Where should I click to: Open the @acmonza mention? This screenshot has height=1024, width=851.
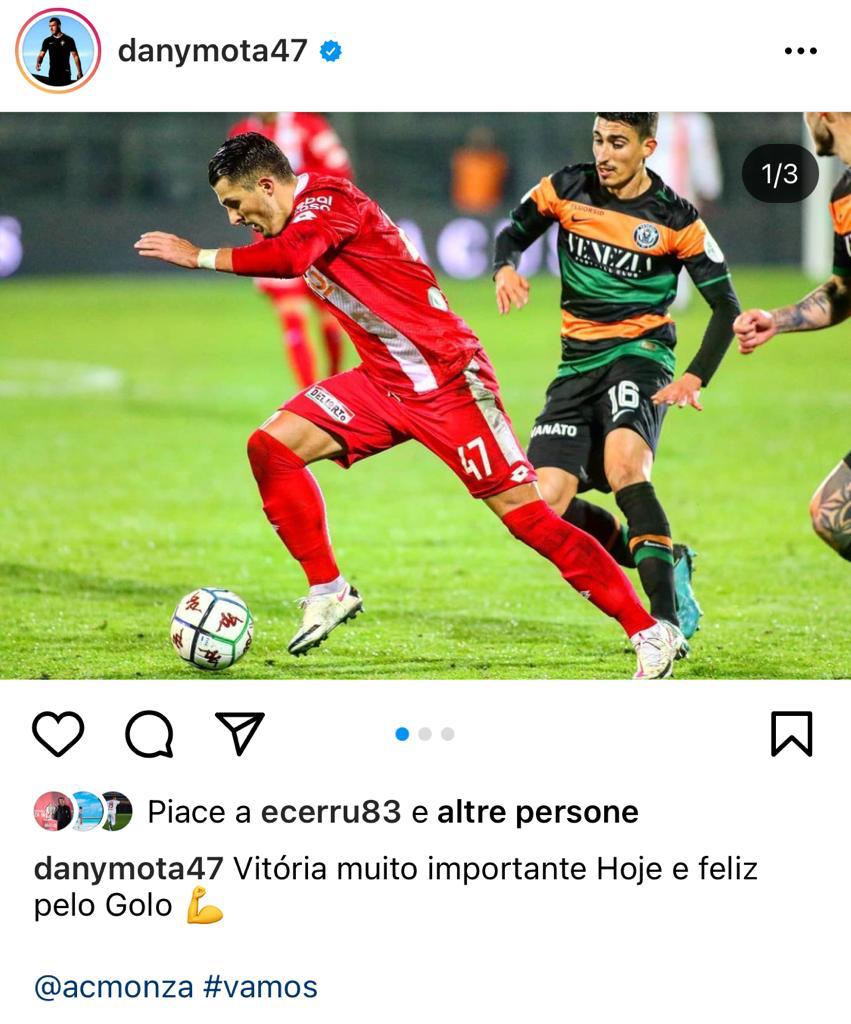[x=114, y=987]
